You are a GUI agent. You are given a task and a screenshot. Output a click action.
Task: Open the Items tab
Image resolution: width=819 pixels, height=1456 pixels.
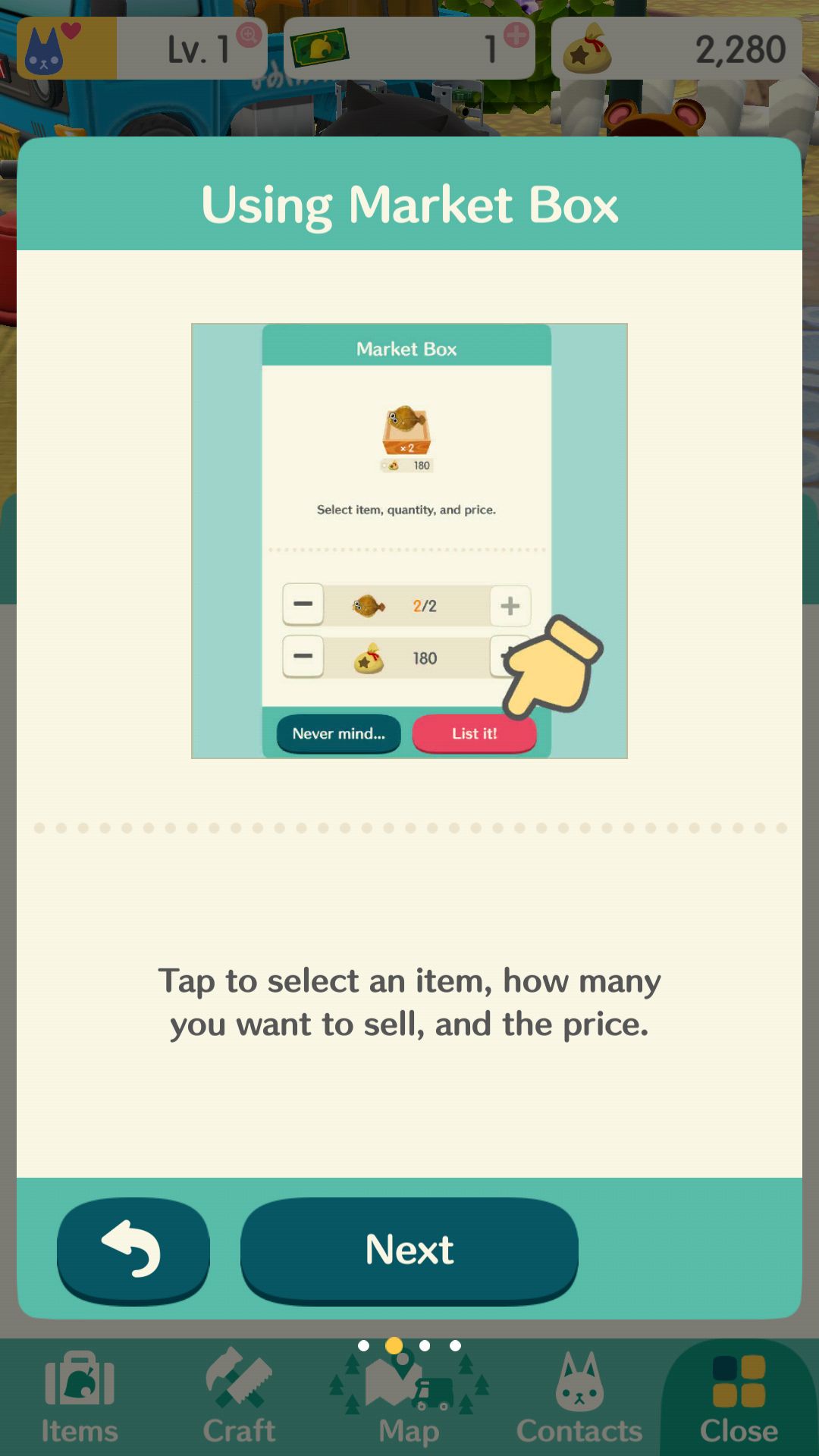(80, 1399)
